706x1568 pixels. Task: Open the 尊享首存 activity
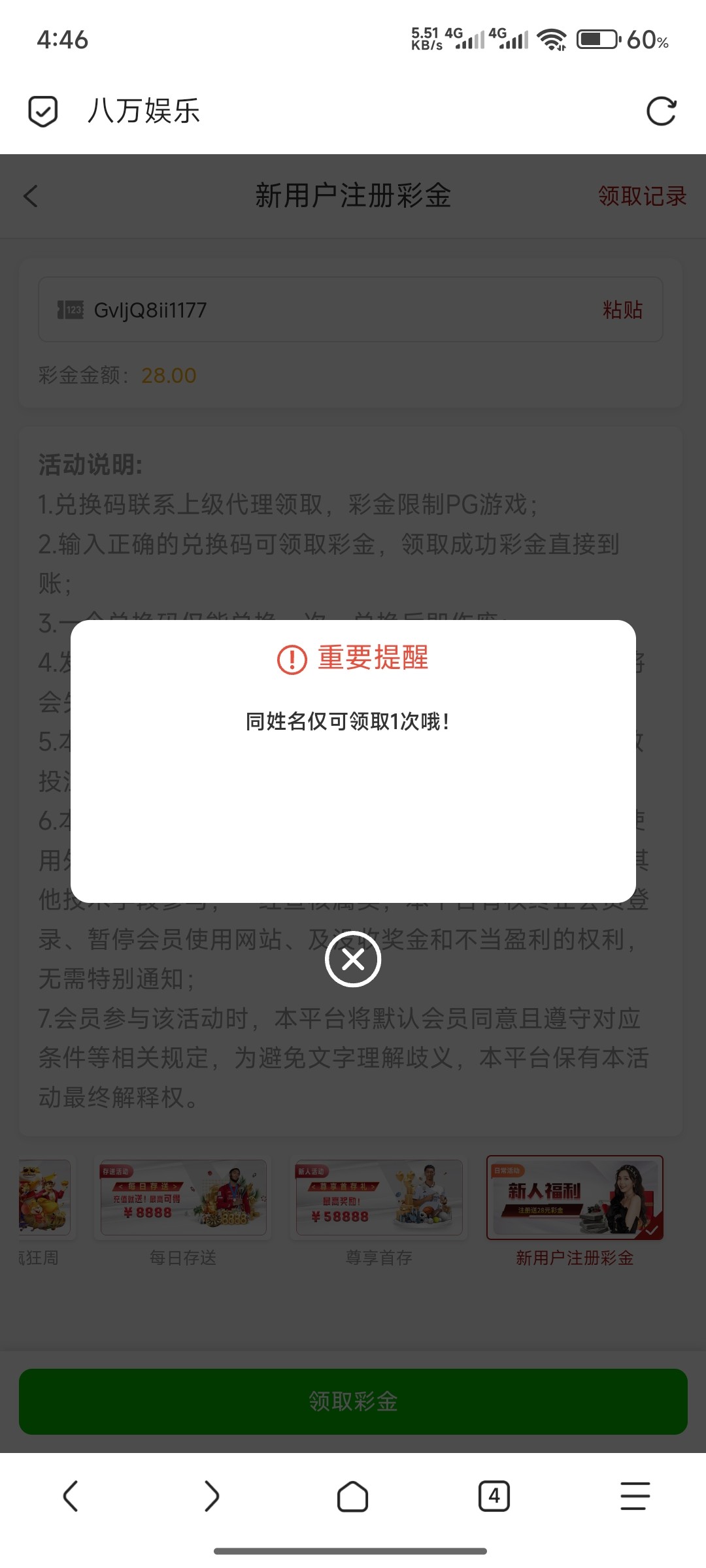(379, 1213)
